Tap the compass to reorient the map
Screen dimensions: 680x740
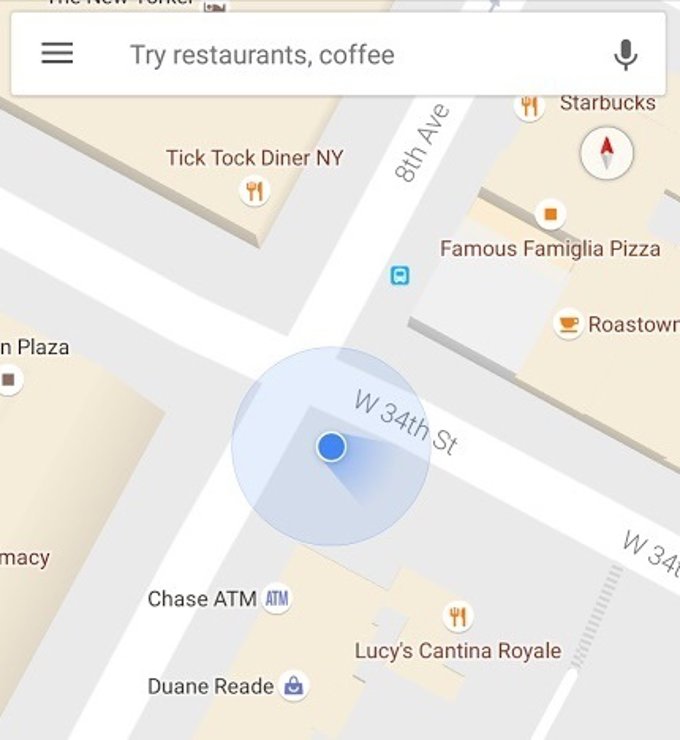click(606, 154)
